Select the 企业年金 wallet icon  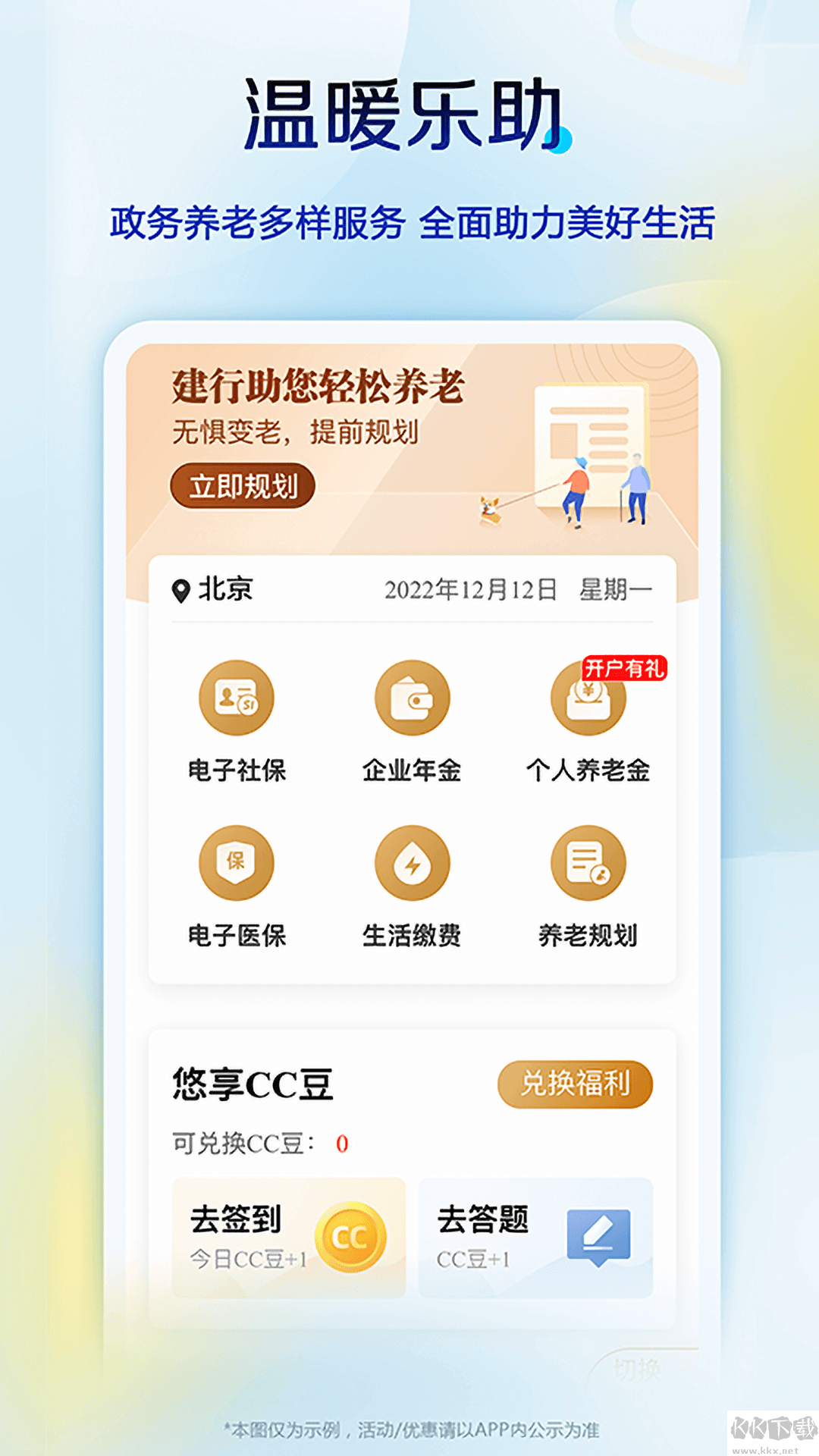click(412, 698)
